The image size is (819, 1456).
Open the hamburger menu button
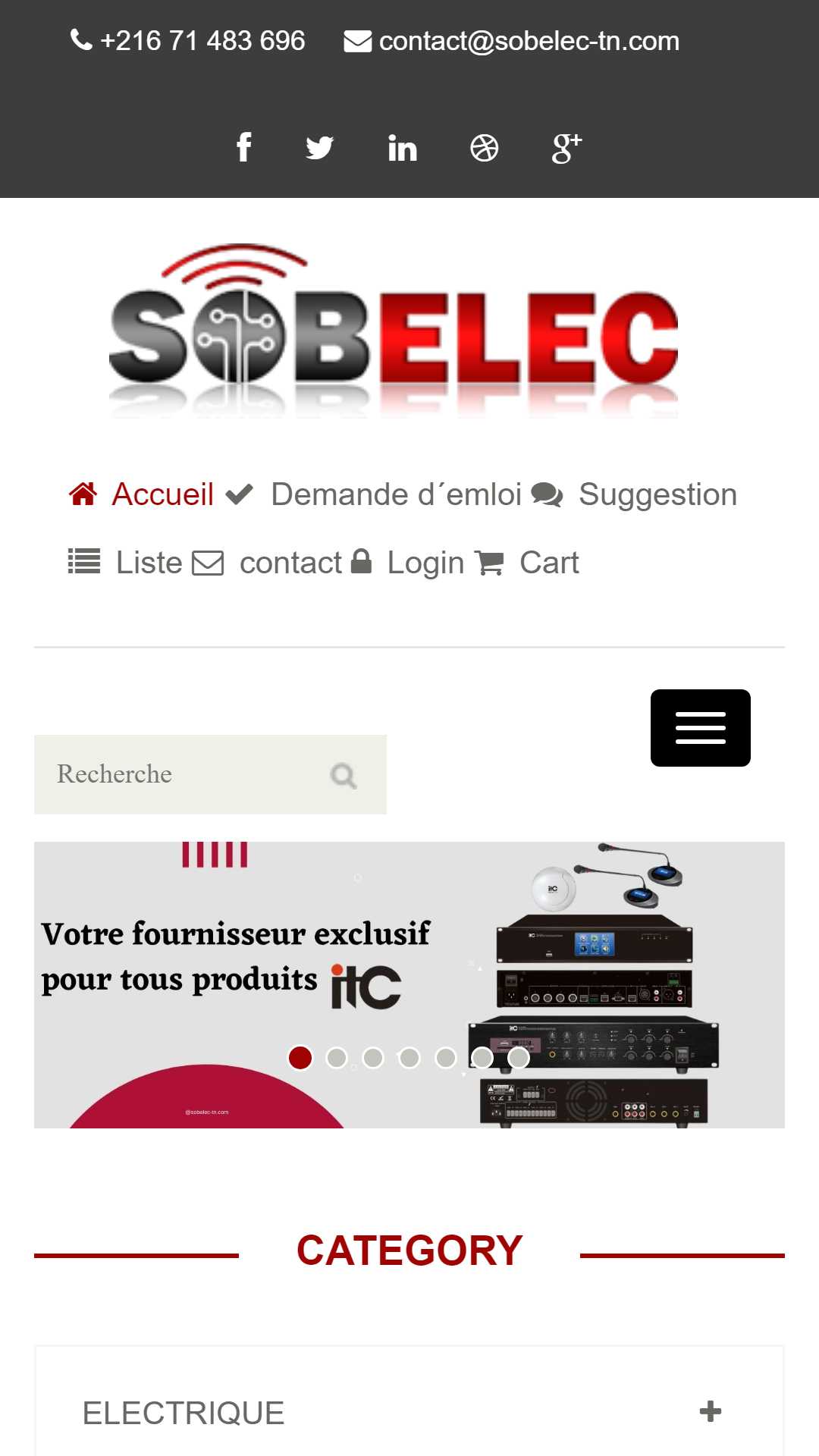(701, 728)
